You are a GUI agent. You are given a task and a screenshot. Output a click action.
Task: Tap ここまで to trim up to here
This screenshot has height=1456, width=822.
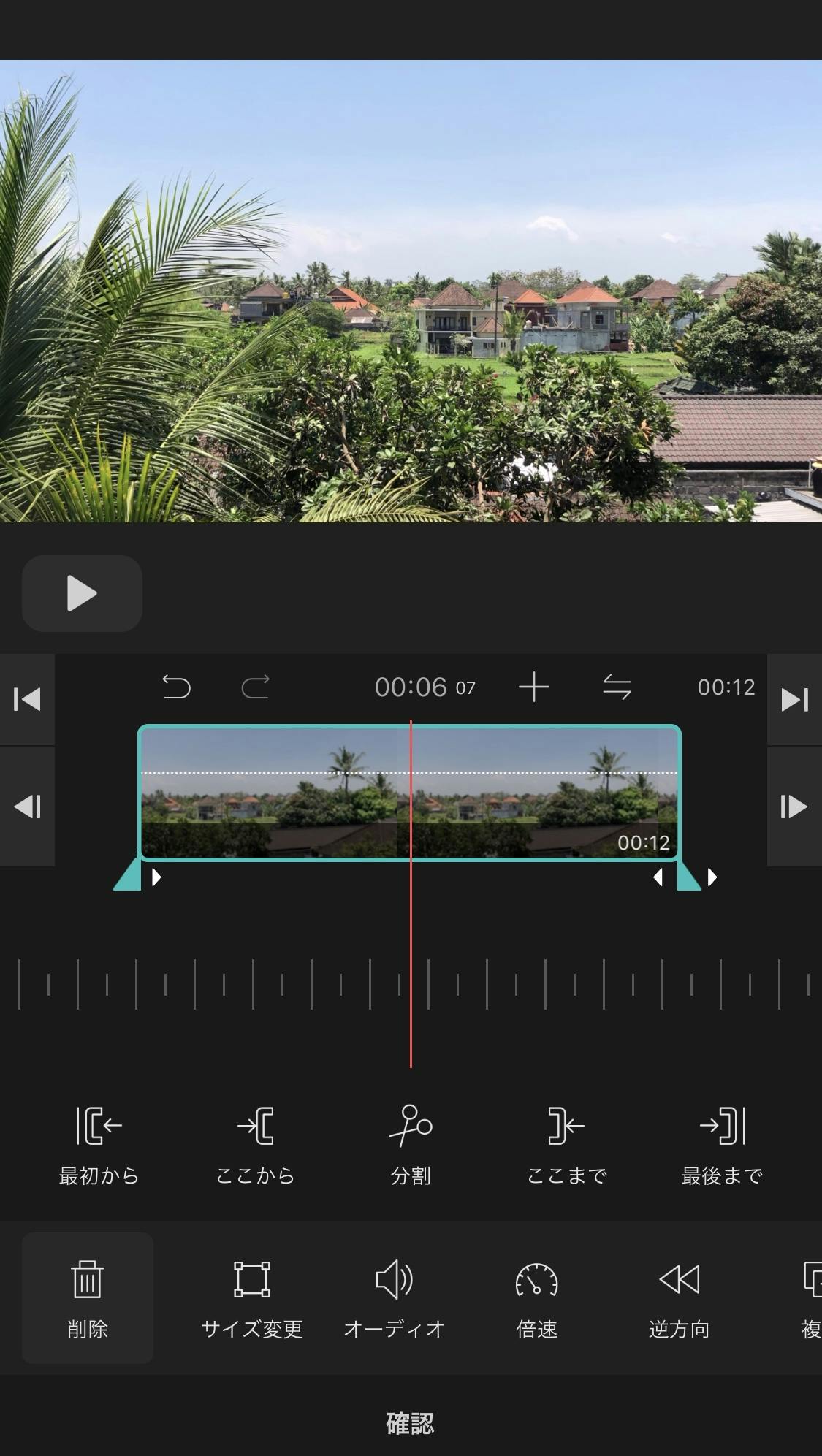[567, 1143]
